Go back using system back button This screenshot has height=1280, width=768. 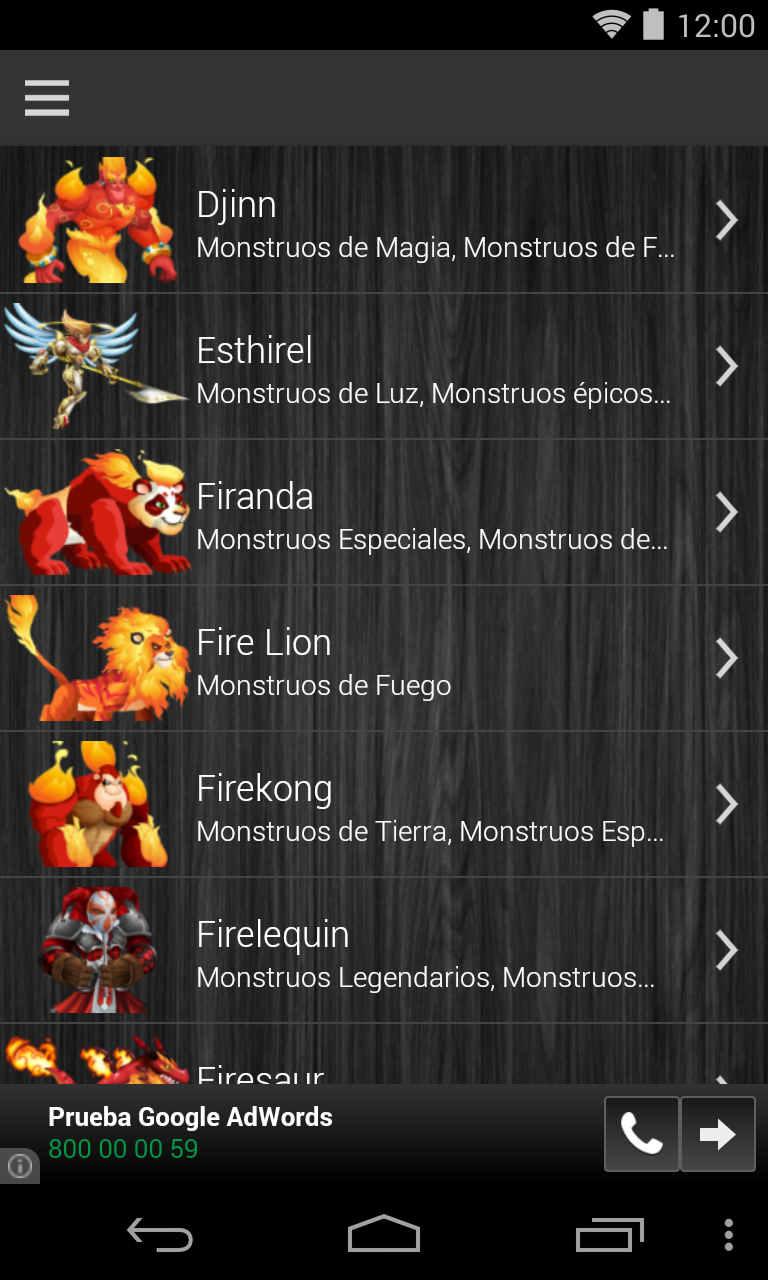[160, 1235]
